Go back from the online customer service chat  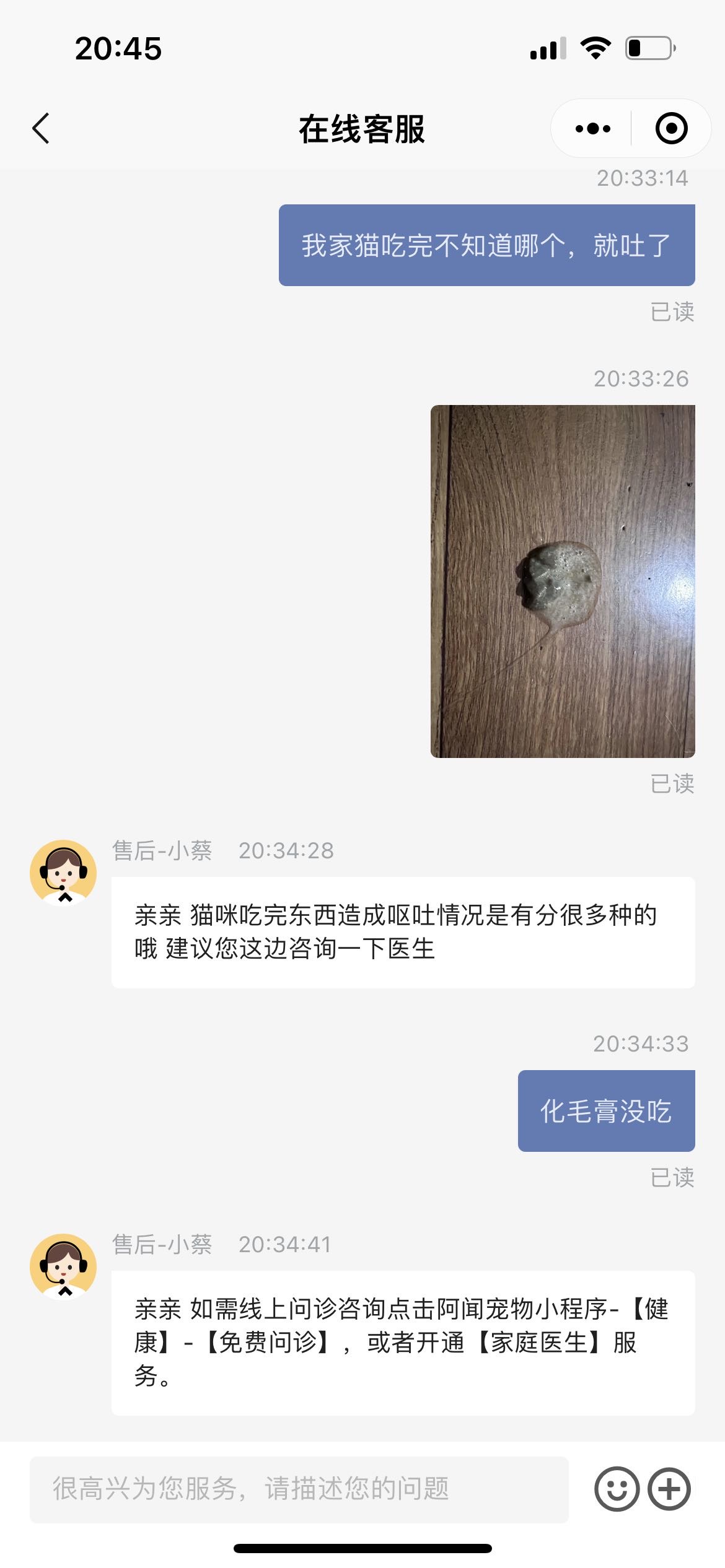click(41, 129)
